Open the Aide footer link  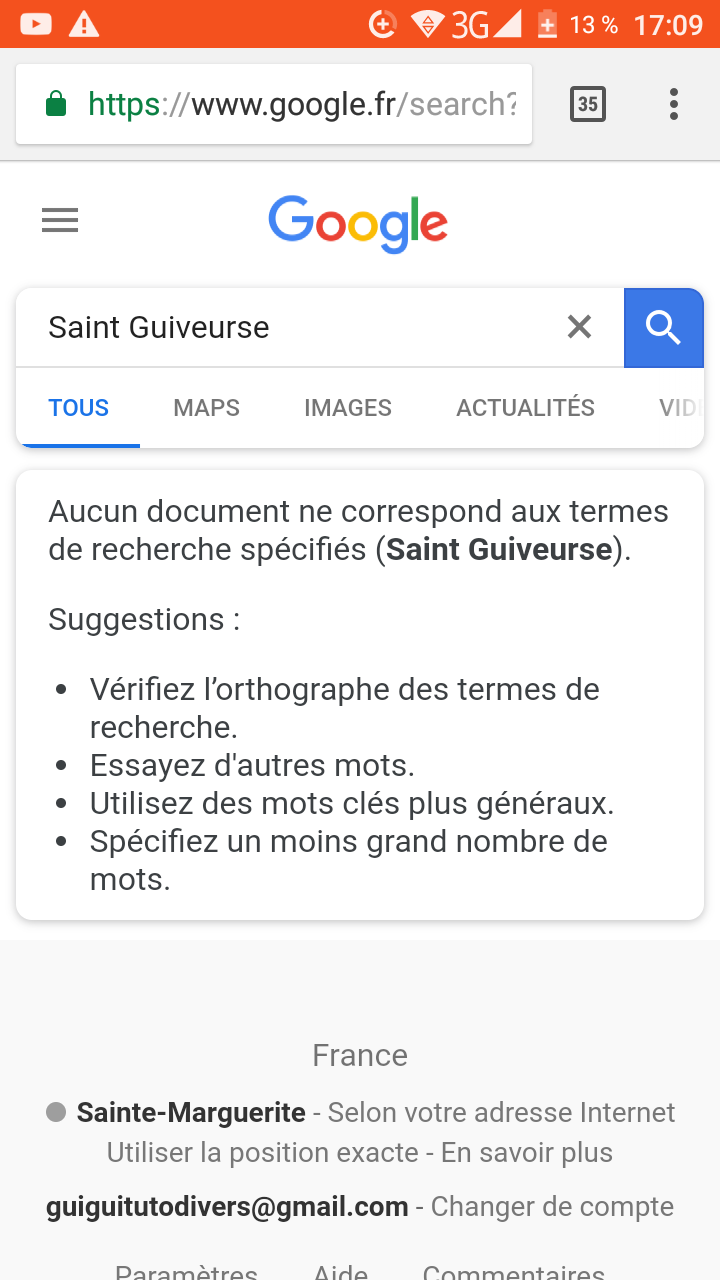341,1271
